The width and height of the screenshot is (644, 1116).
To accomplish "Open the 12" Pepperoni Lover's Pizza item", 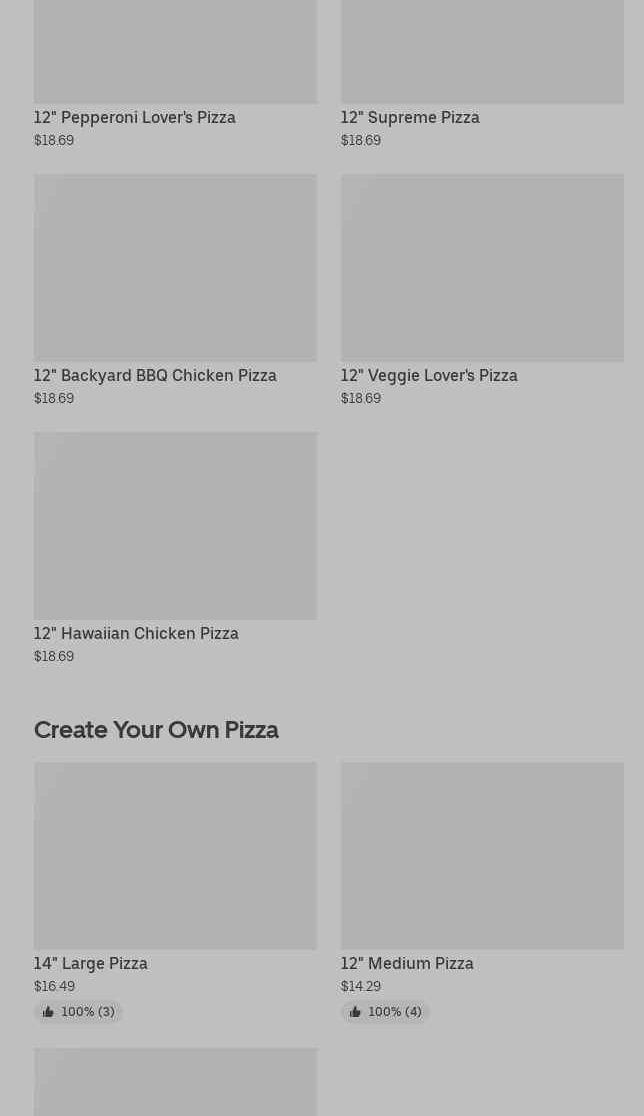I will pyautogui.click(x=175, y=75).
